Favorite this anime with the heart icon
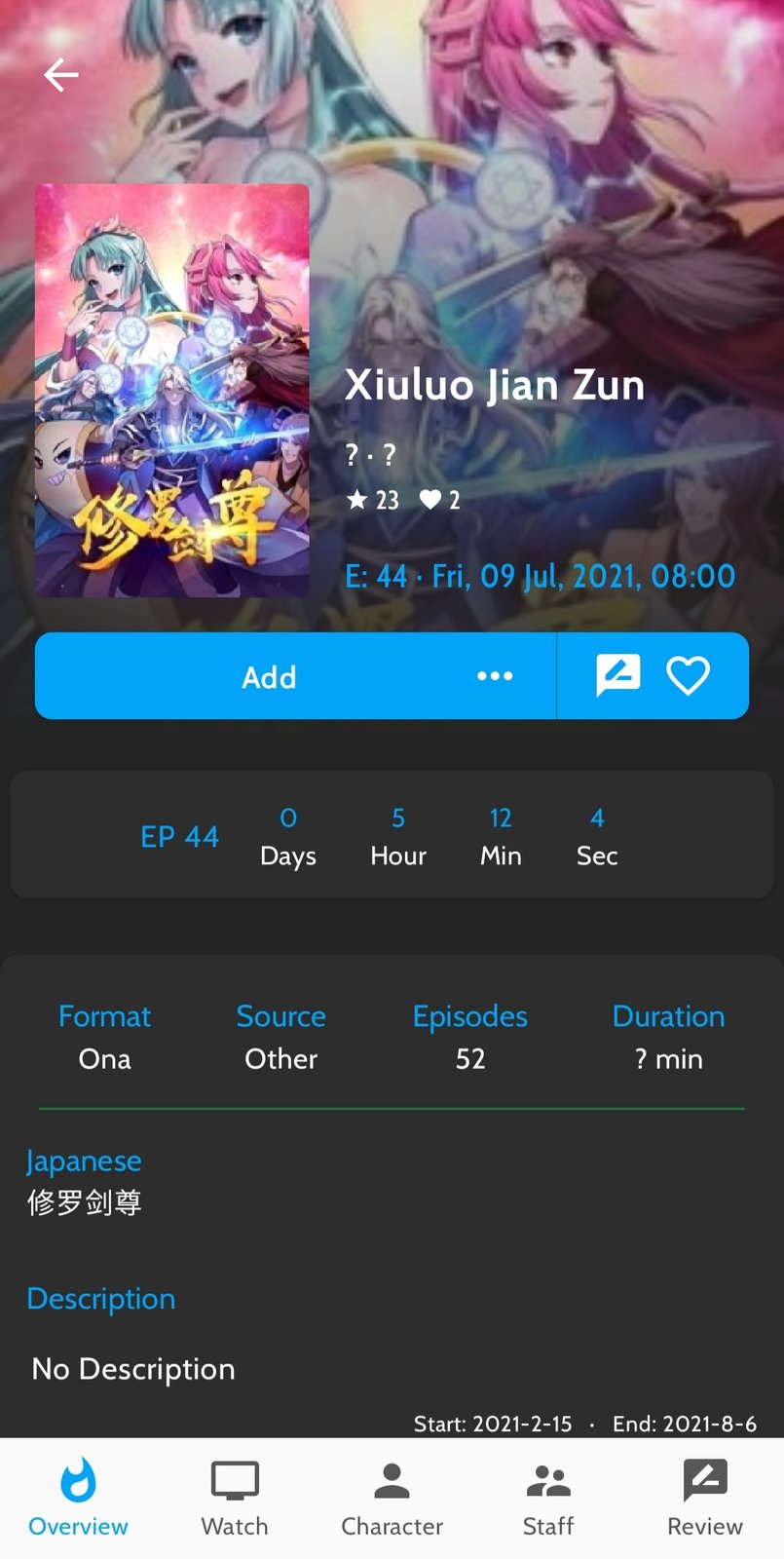784x1559 pixels. coord(688,675)
